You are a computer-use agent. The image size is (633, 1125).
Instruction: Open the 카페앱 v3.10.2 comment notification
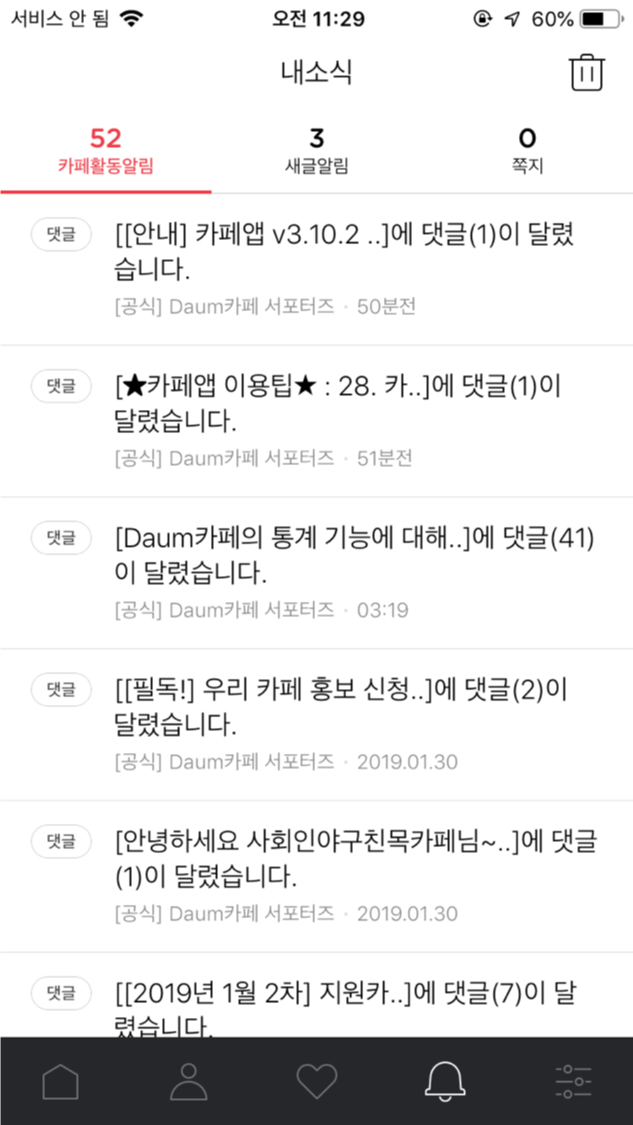tap(345, 253)
